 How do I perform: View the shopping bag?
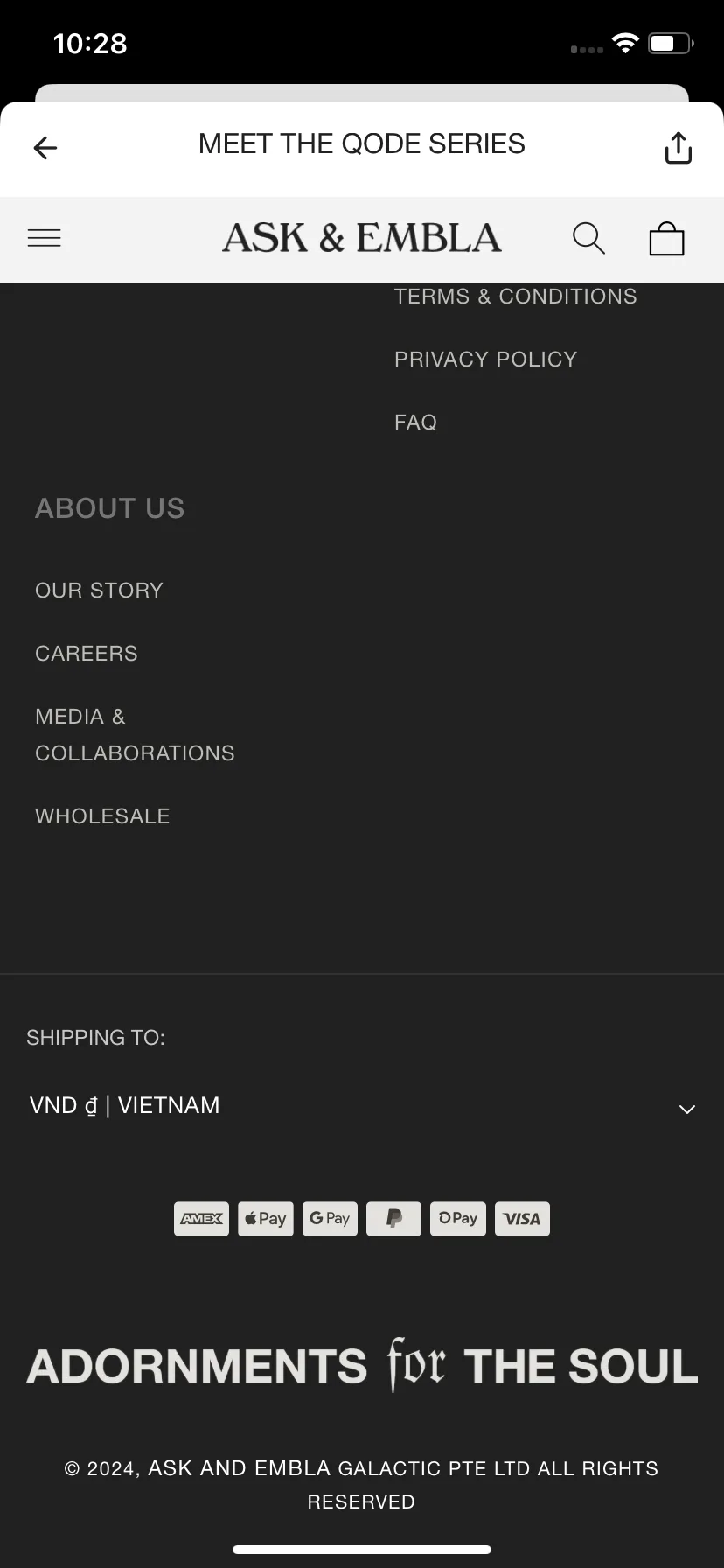666,238
